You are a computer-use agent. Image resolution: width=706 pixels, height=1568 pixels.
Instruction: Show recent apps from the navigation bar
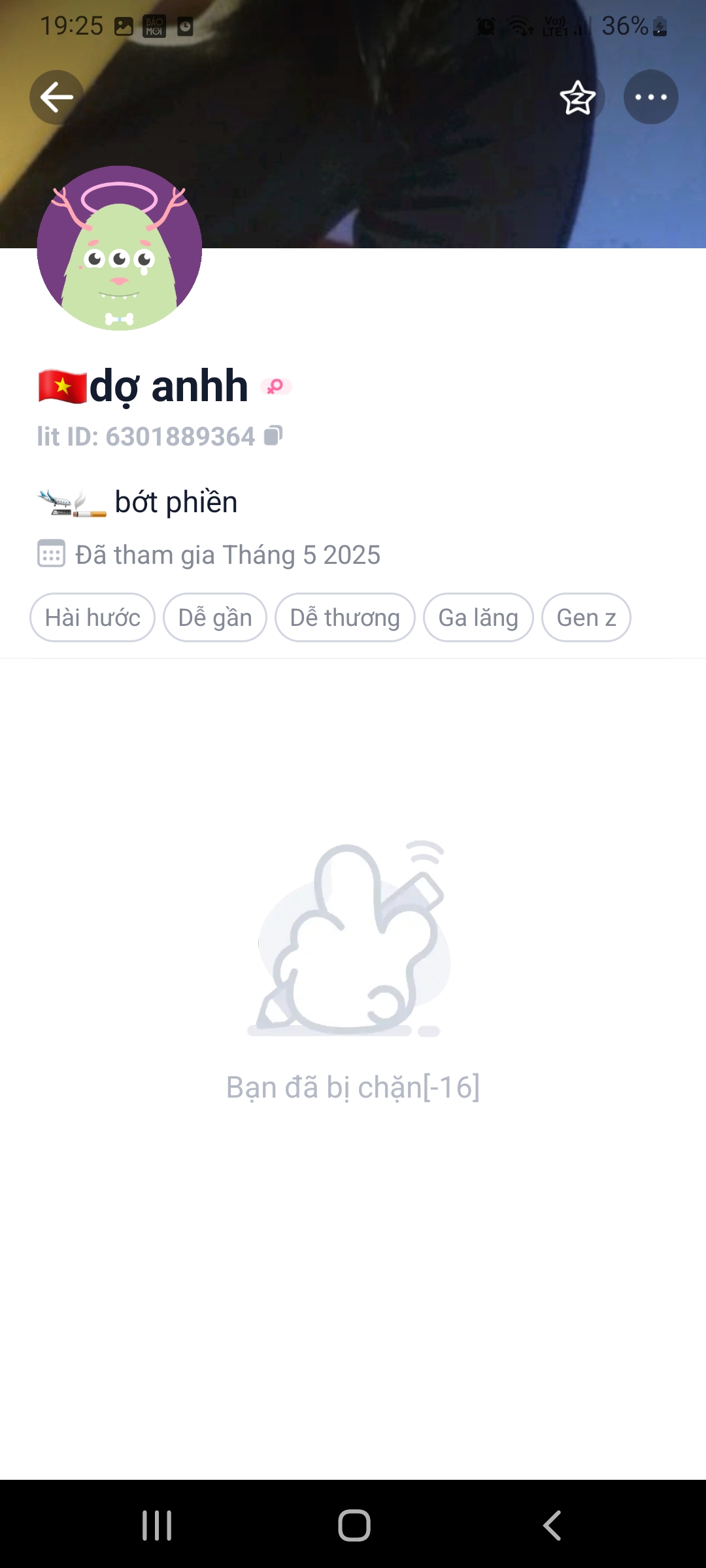pyautogui.click(x=157, y=1526)
